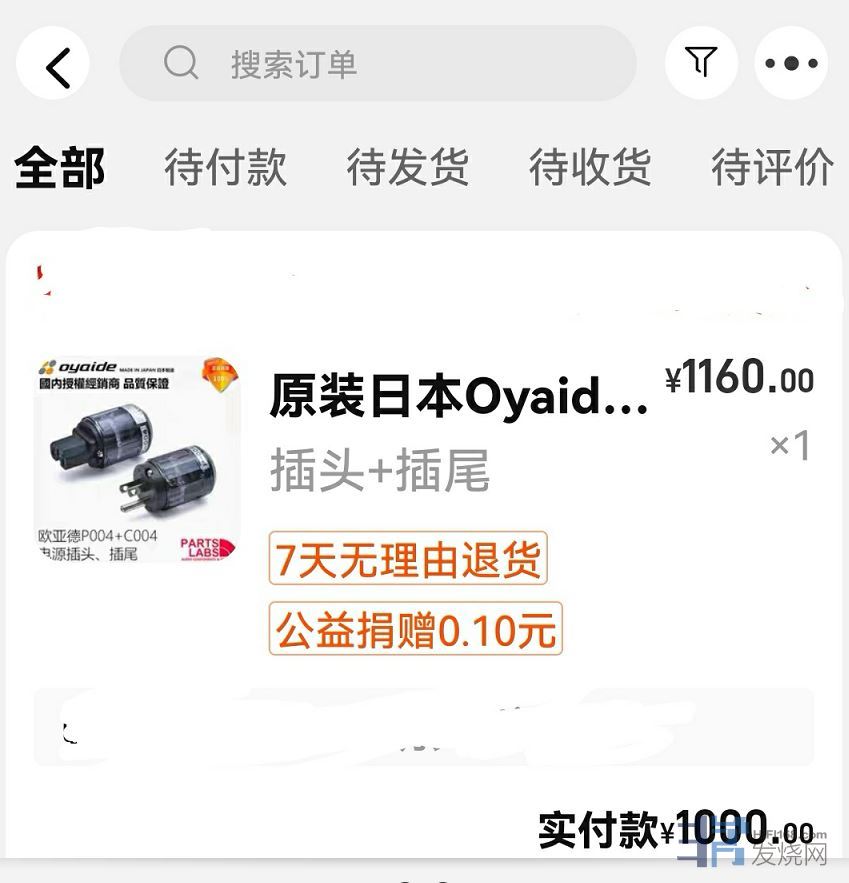The width and height of the screenshot is (849, 883).
Task: Switch to the 待付款 tab
Action: pyautogui.click(x=225, y=167)
